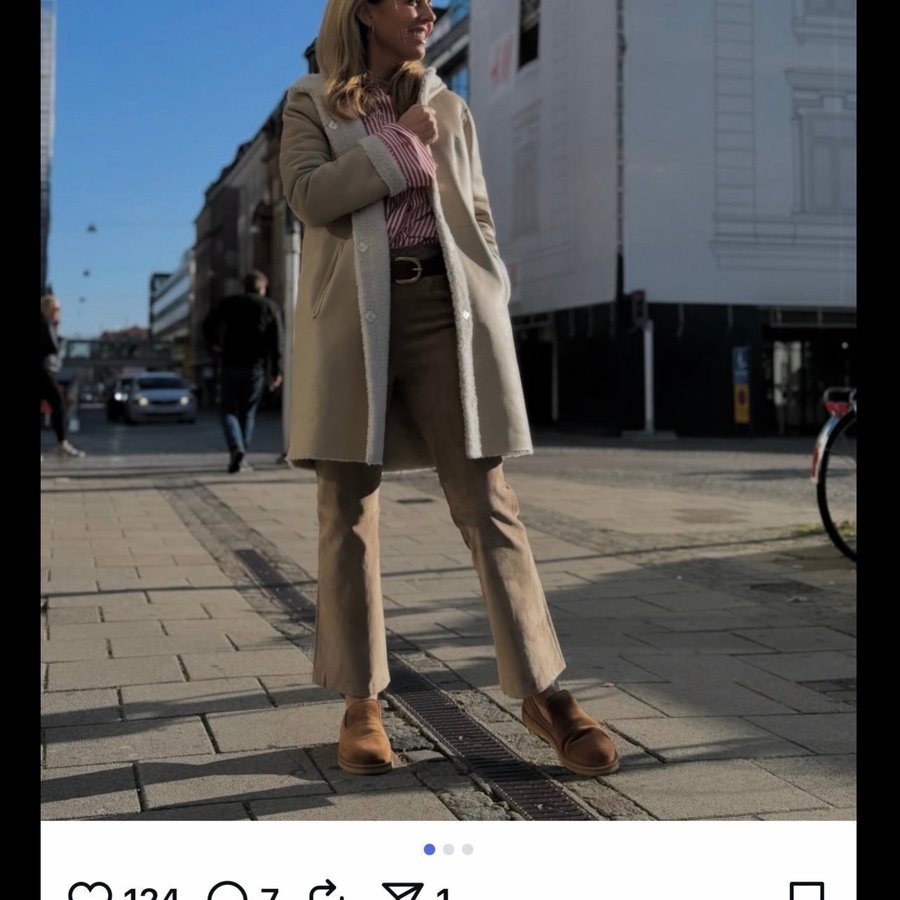Viewport: 900px width, 900px height.
Task: Save the post with the bookmark icon
Action: point(806,892)
